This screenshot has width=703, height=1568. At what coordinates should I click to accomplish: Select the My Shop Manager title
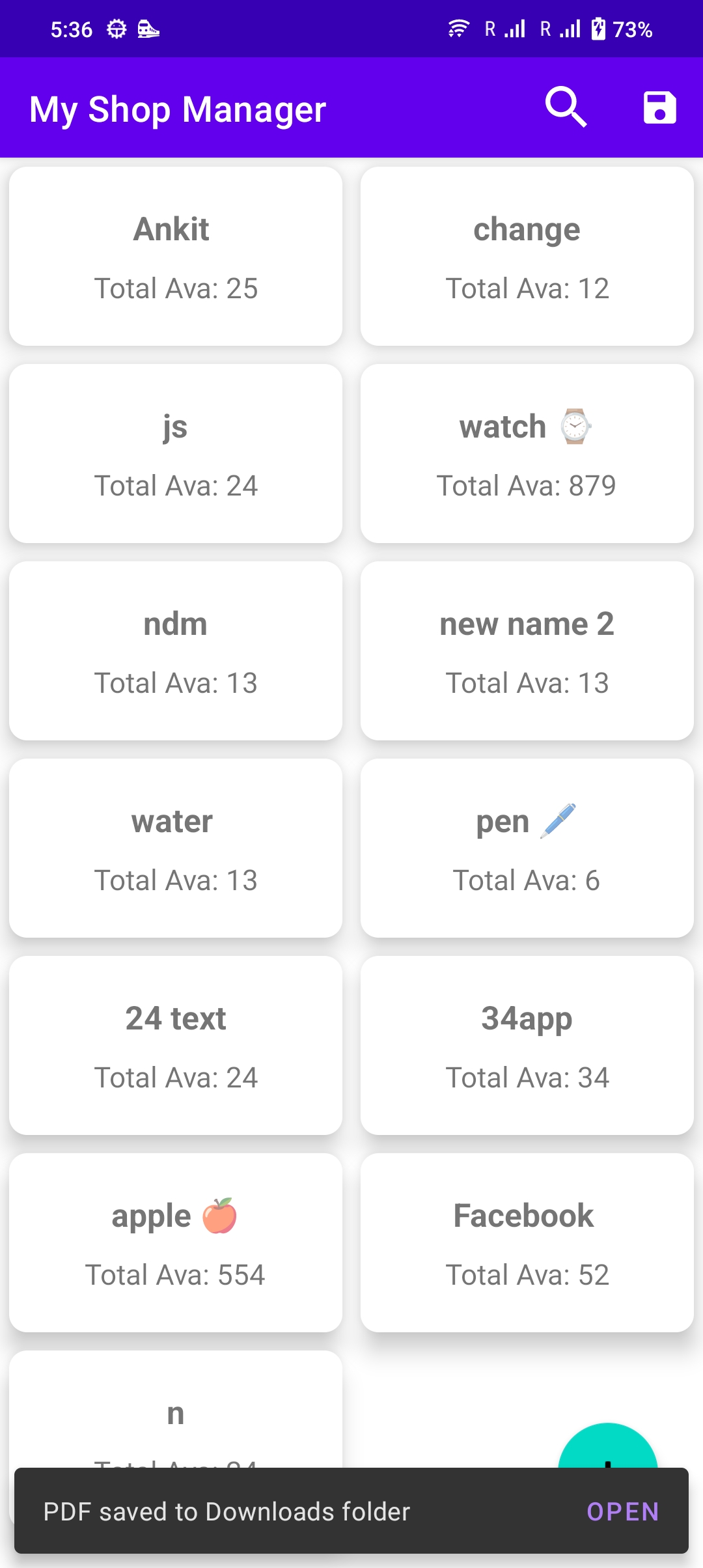point(177,109)
